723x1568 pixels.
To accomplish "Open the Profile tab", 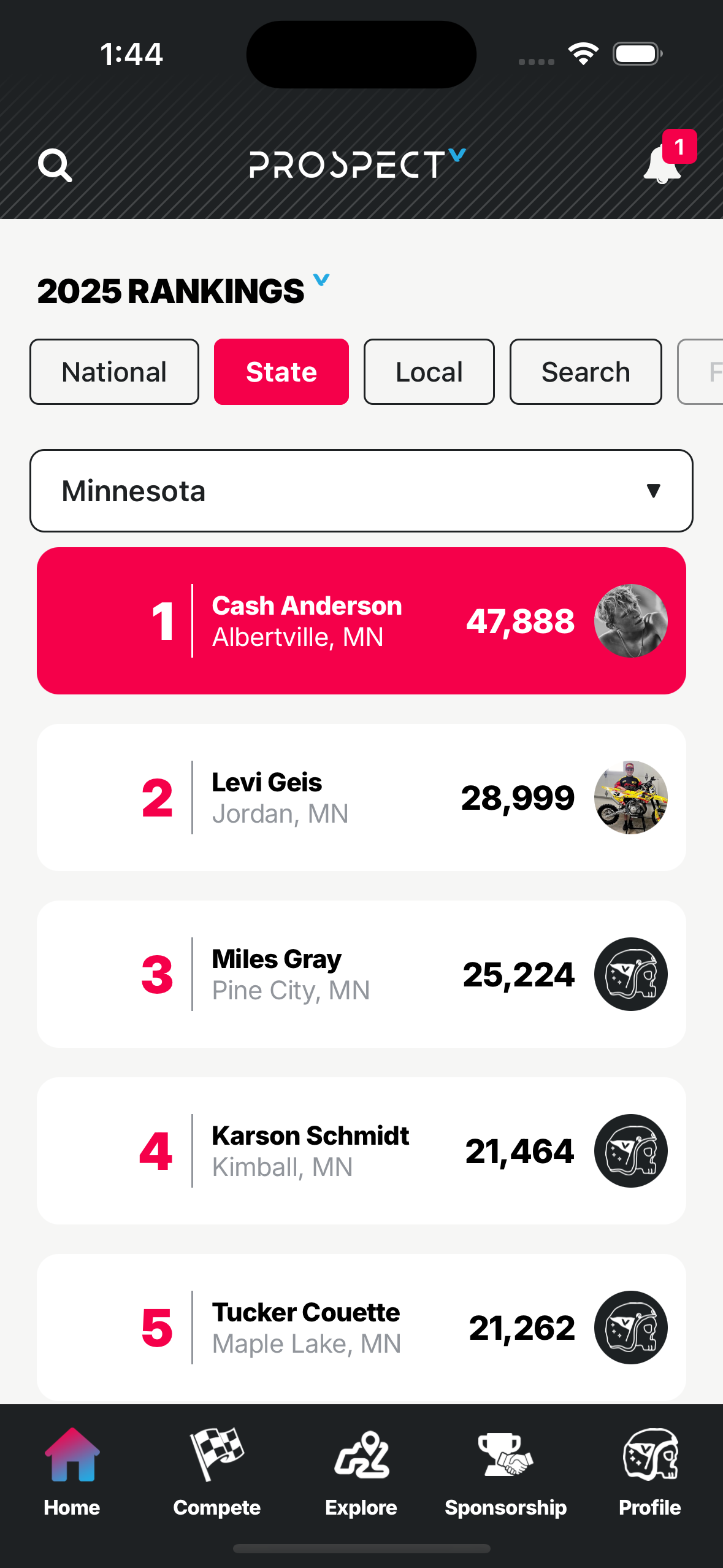I will coord(649,1471).
